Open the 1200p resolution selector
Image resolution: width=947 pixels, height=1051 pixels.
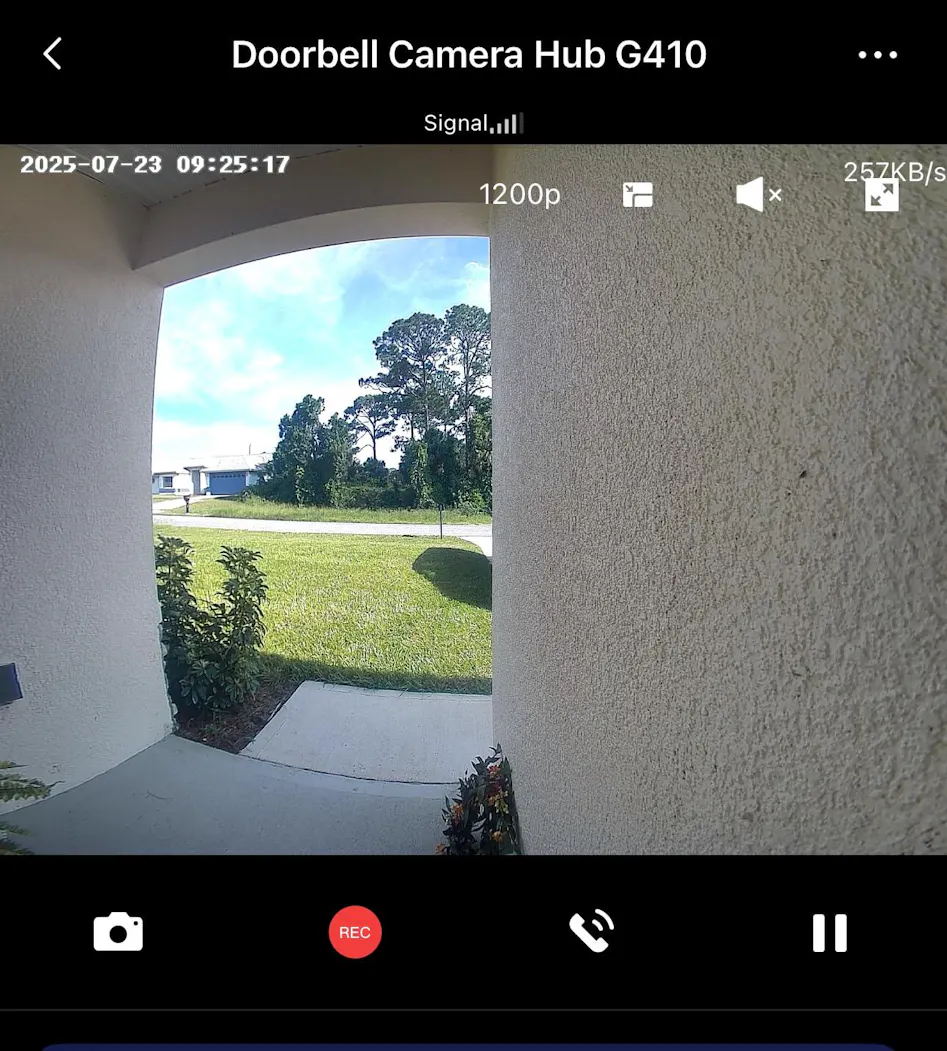[x=520, y=195]
